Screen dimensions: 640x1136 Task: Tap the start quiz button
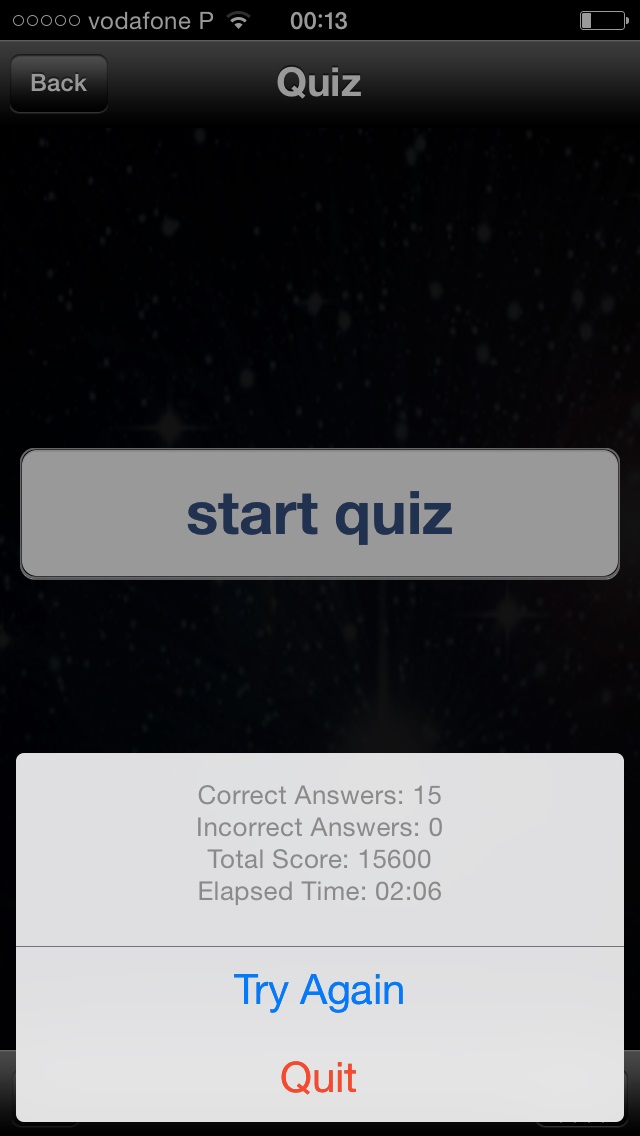coord(320,514)
